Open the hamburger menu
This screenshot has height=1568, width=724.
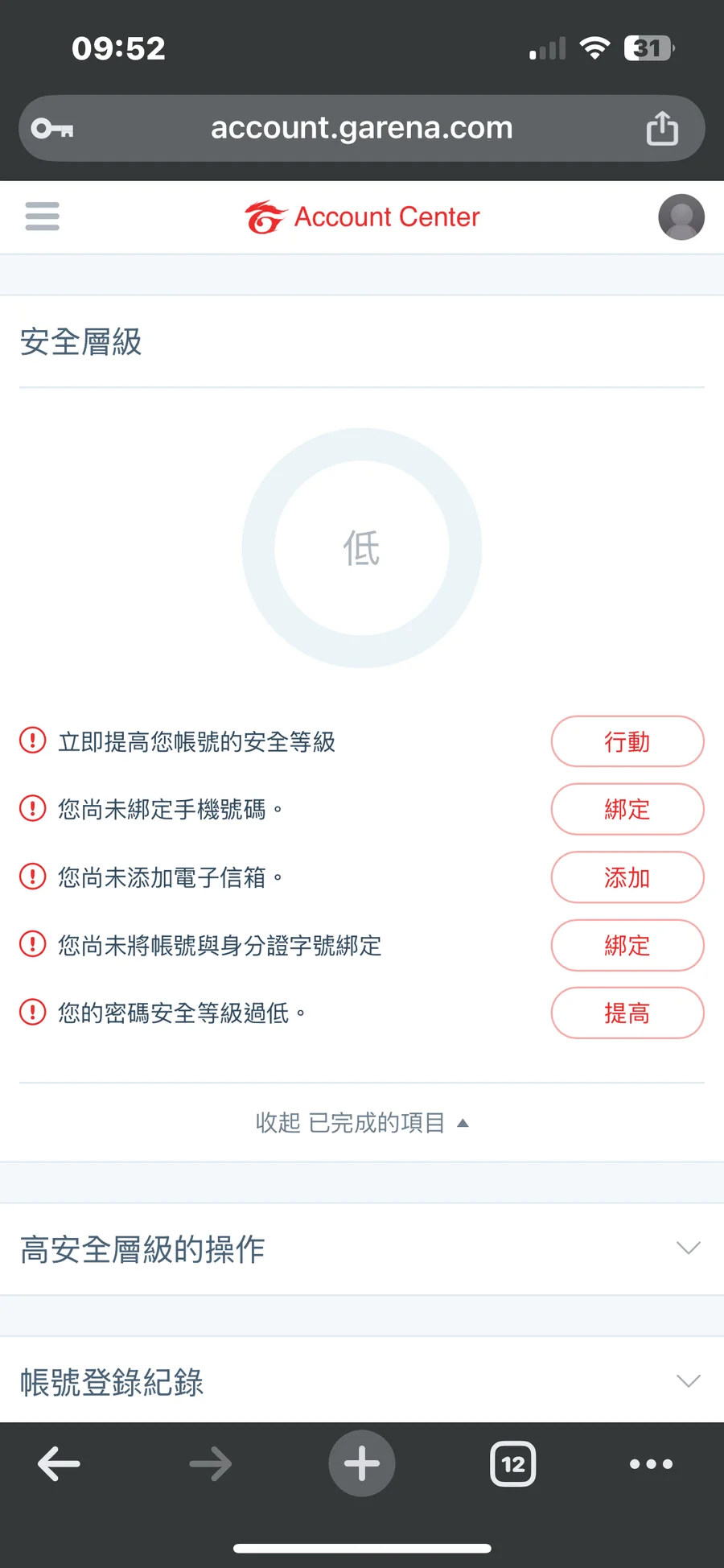[x=42, y=217]
